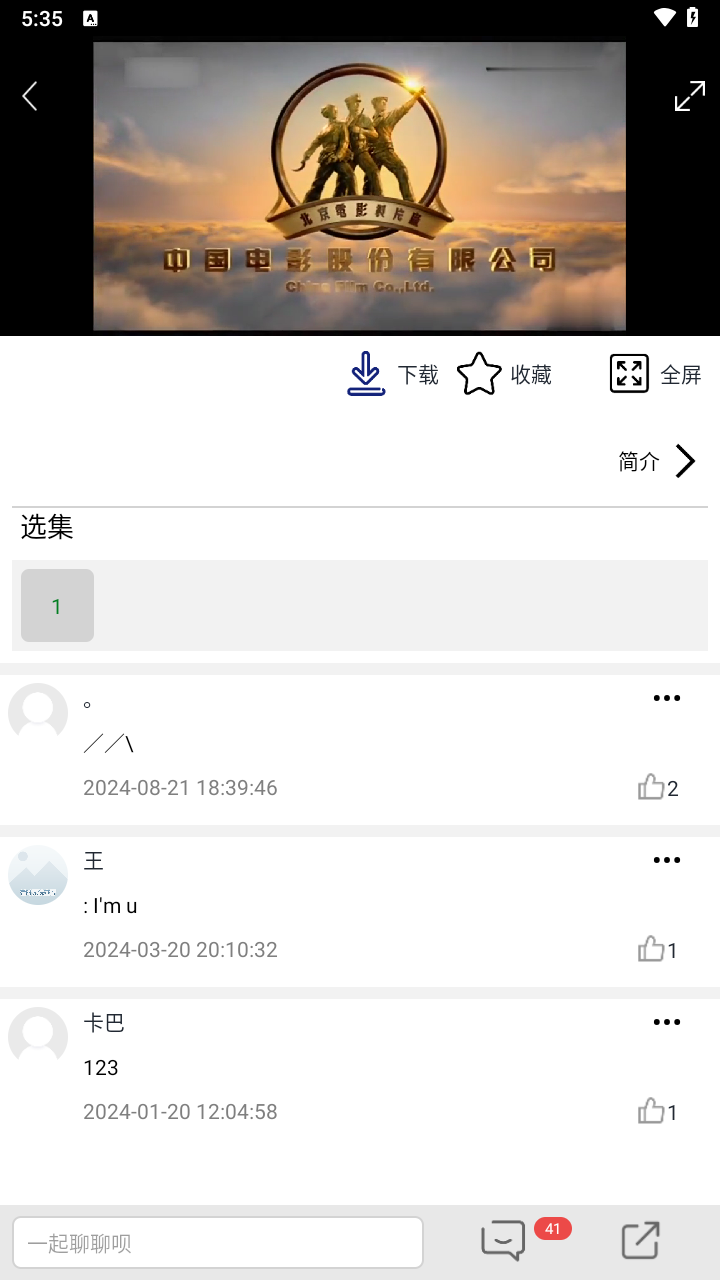Share this video via the share icon
Viewport: 720px width, 1280px height.
point(640,1241)
